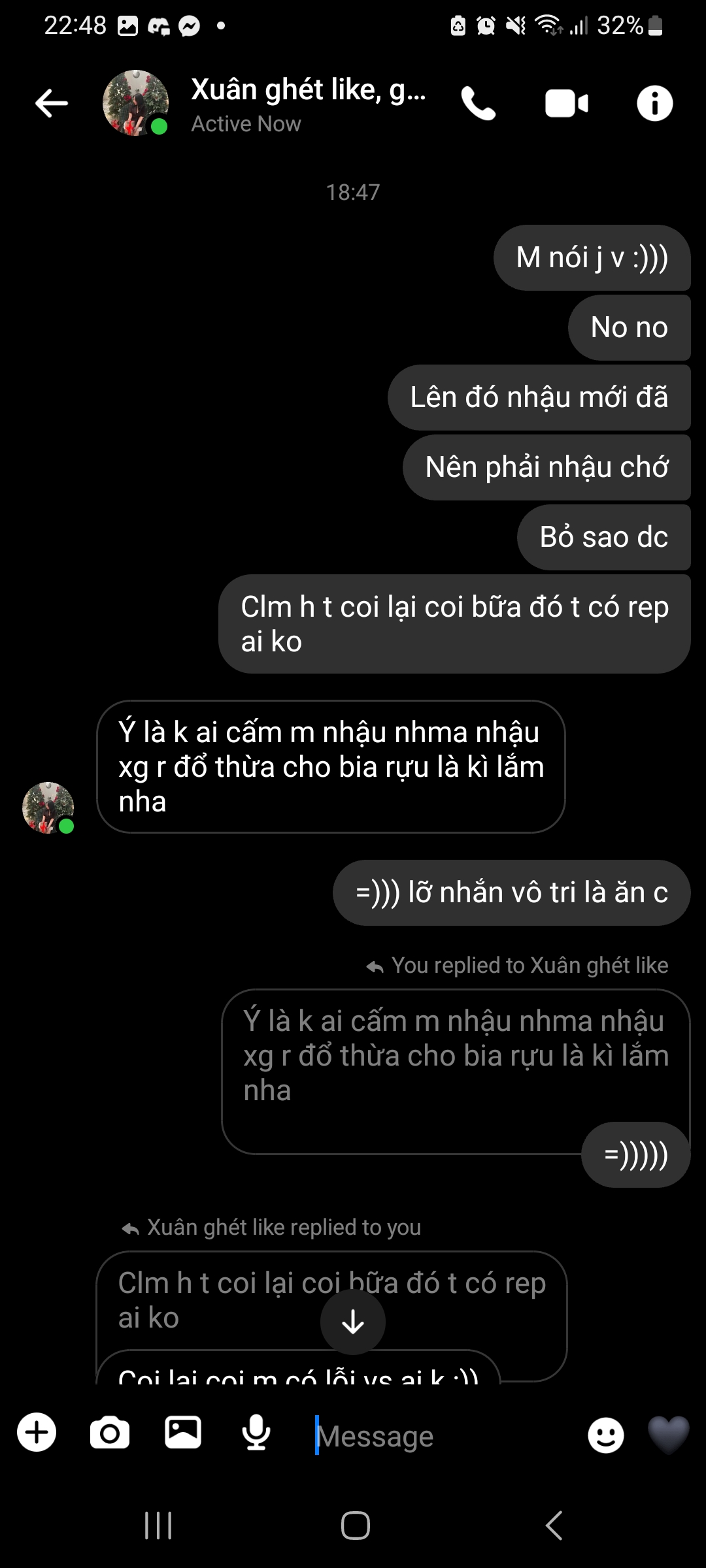Open the camera to take a photo
The width and height of the screenshot is (706, 1568).
click(x=110, y=1433)
